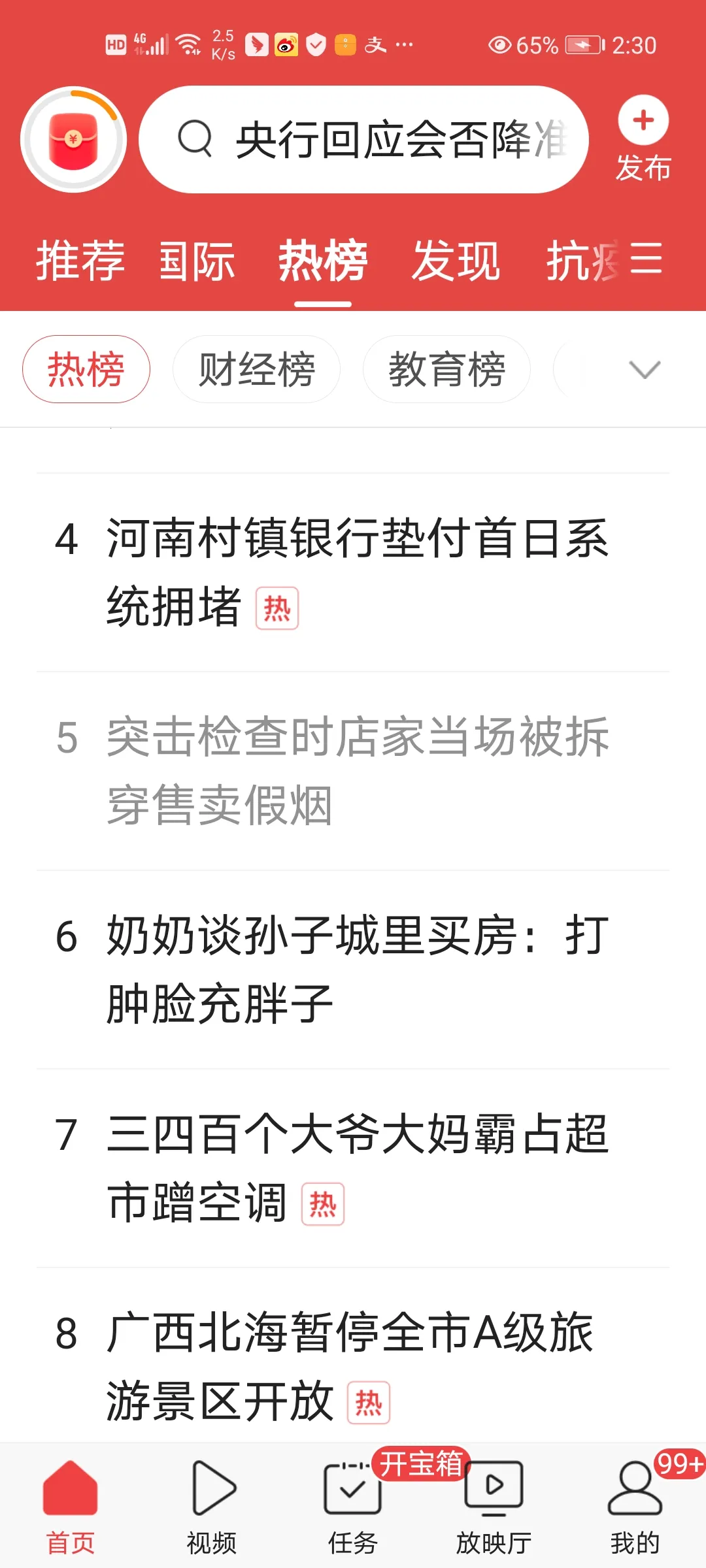Select the 财经榜 chip
The width and height of the screenshot is (706, 1568).
click(256, 370)
